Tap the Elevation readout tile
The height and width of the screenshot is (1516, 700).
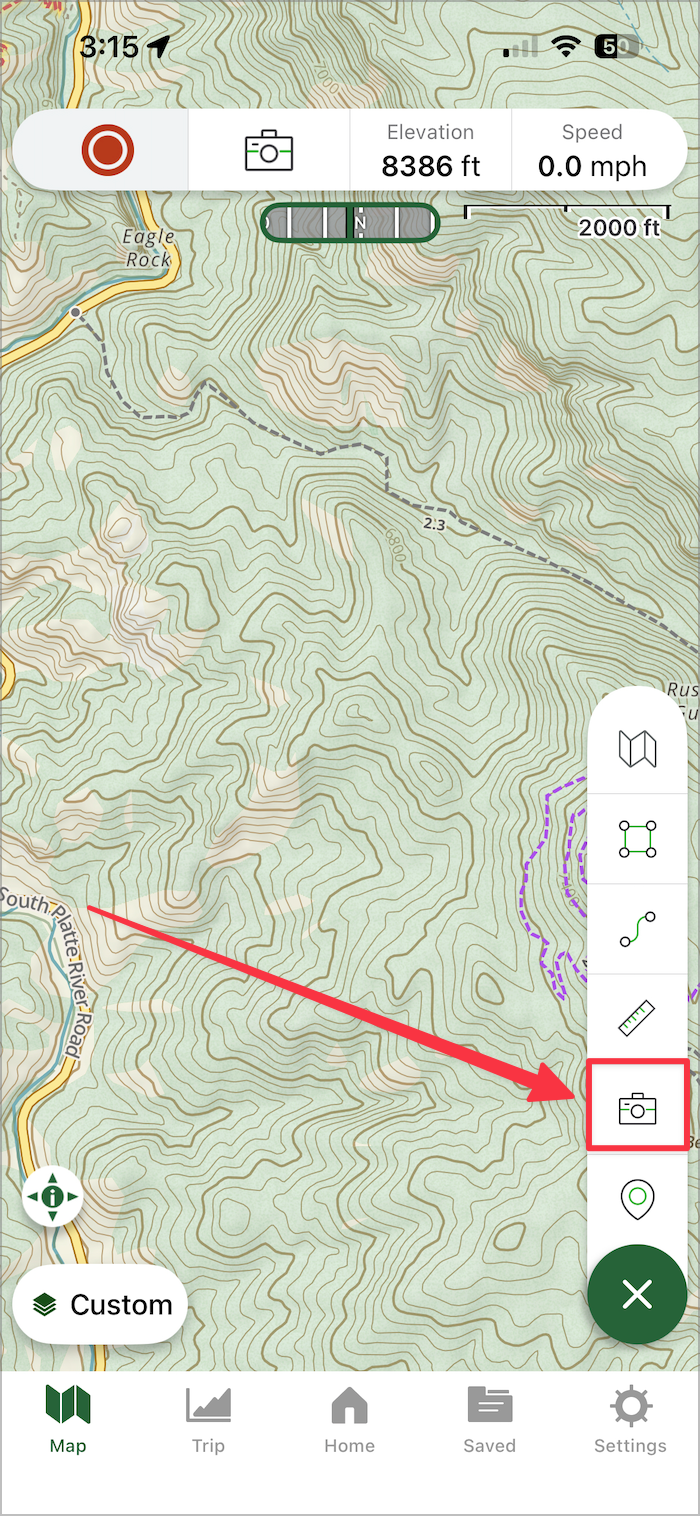point(430,151)
